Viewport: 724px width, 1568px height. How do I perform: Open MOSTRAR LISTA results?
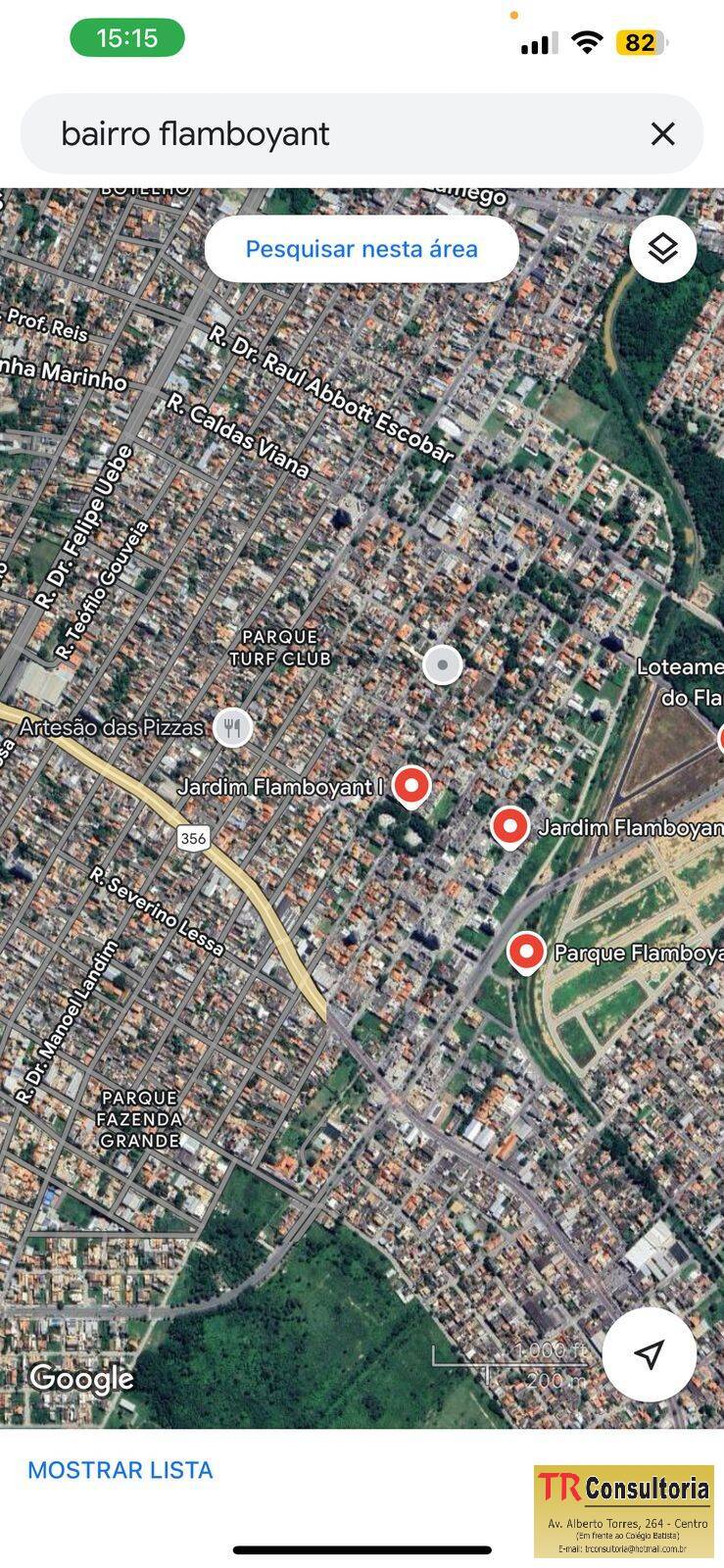[121, 1470]
